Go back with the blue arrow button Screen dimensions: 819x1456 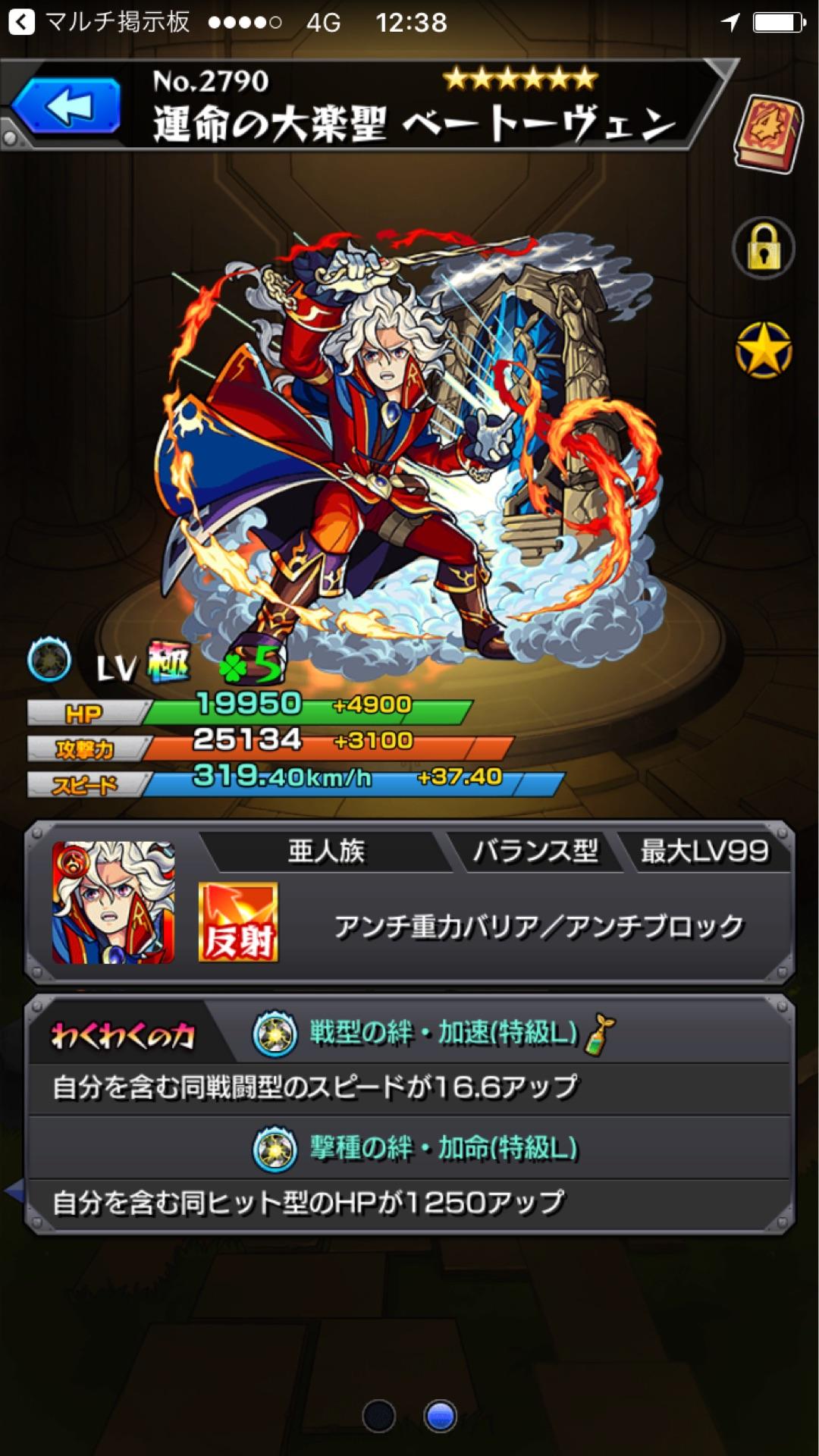pos(67,107)
